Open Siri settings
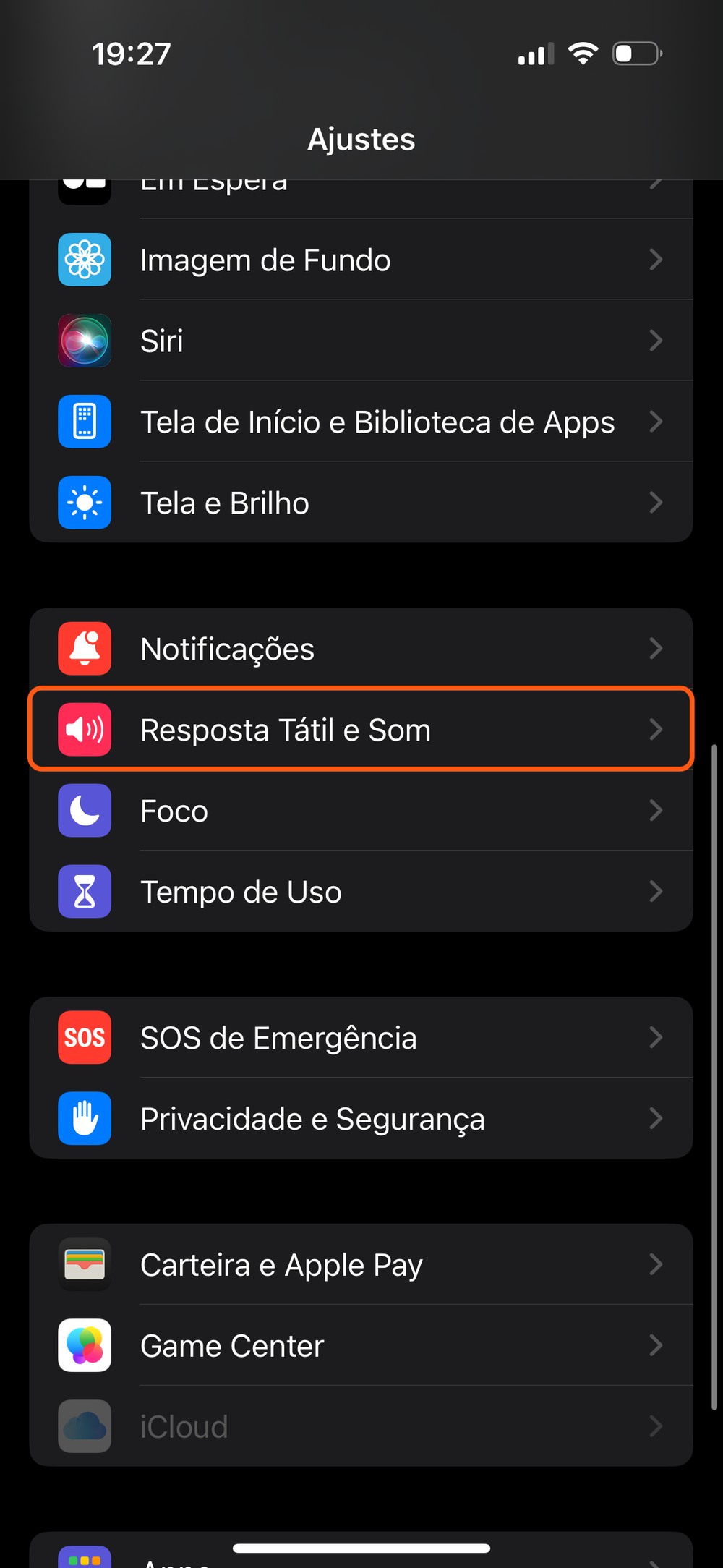Image resolution: width=723 pixels, height=1568 pixels. [x=361, y=341]
